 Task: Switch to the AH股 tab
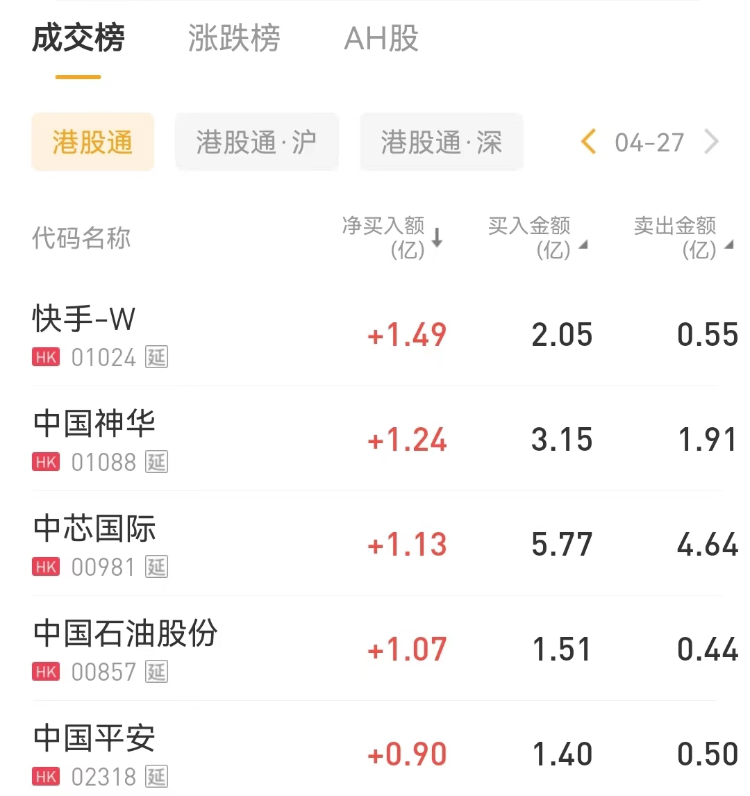click(381, 39)
